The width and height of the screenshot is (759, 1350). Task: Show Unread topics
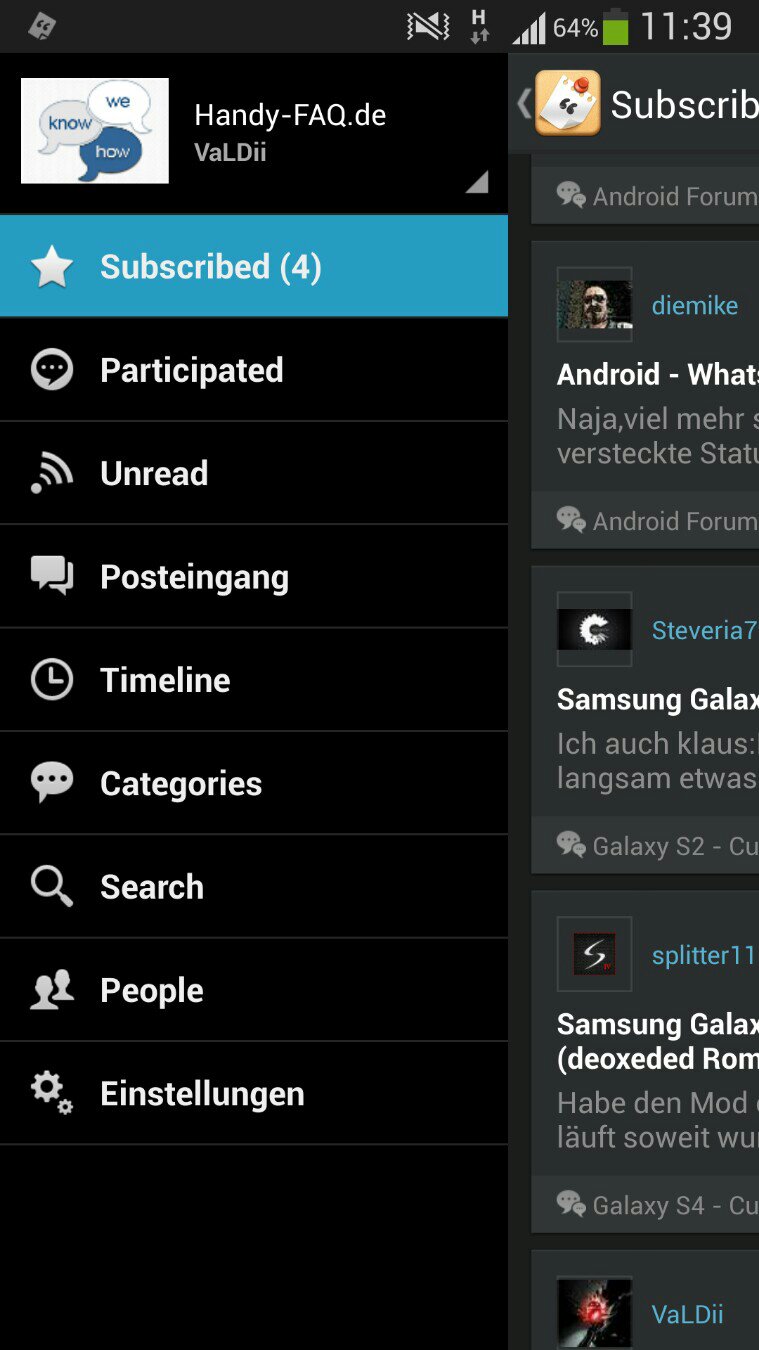tap(254, 473)
